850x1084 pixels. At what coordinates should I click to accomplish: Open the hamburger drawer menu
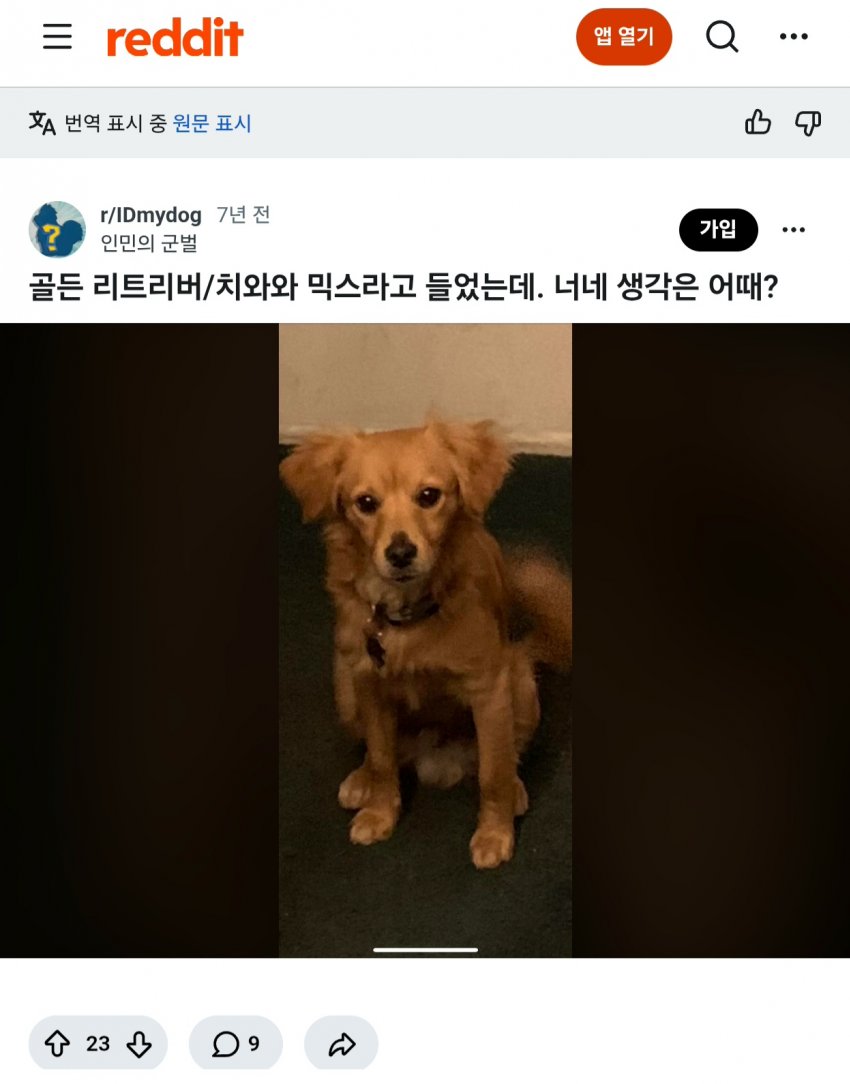(57, 36)
